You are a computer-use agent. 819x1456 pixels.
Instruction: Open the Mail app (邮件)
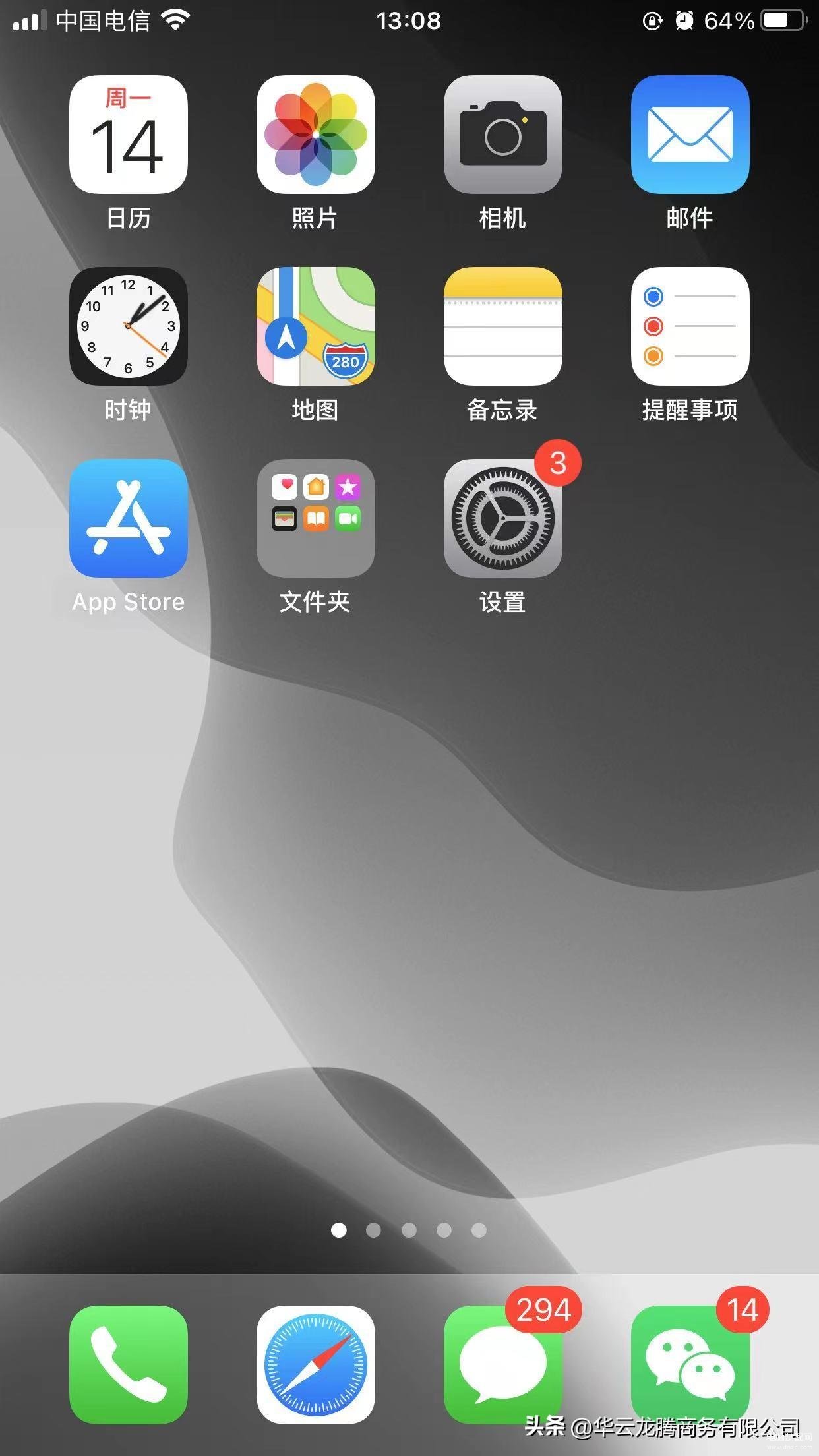click(690, 135)
